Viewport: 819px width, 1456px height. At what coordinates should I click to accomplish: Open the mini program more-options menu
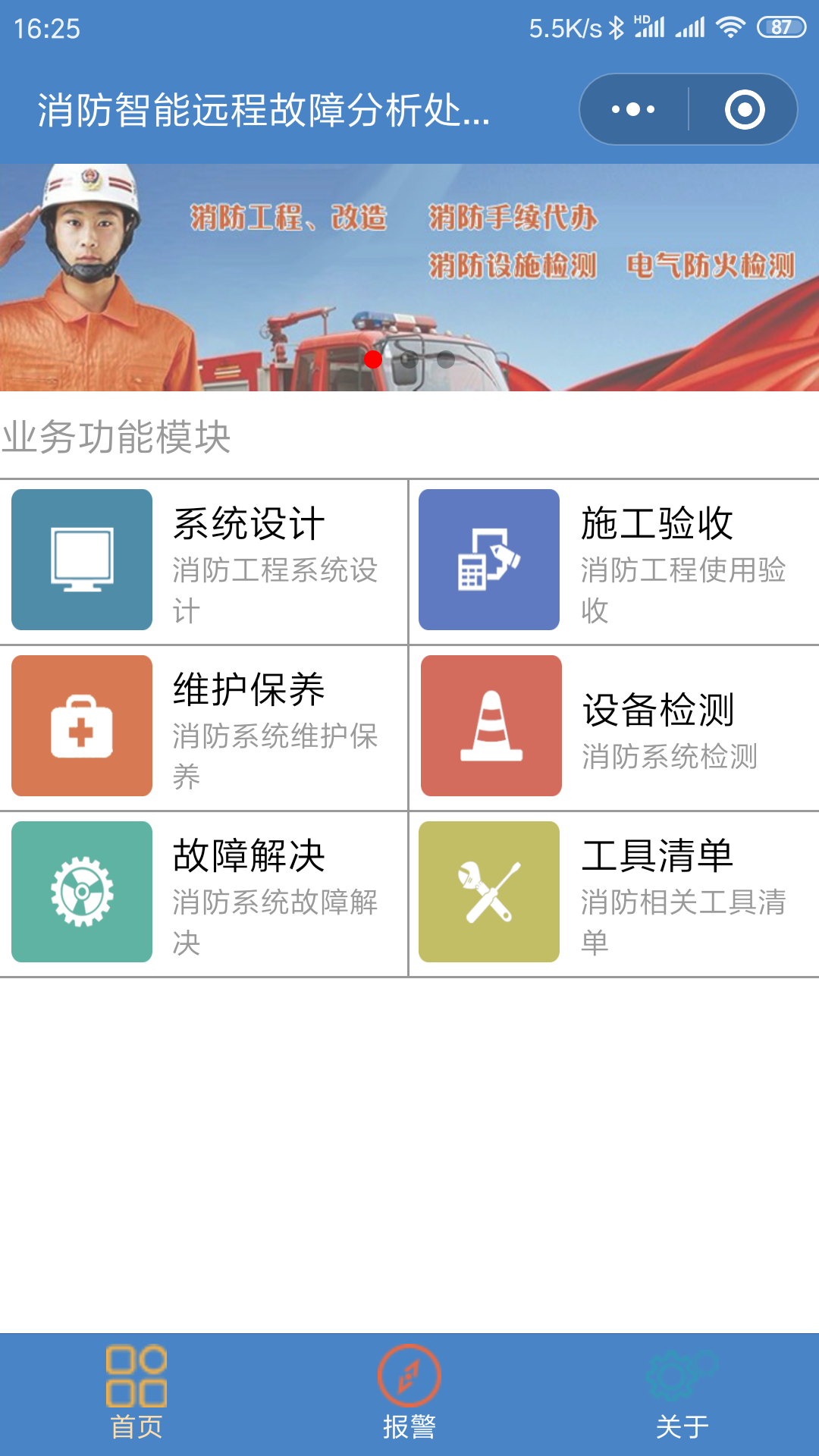tap(634, 109)
